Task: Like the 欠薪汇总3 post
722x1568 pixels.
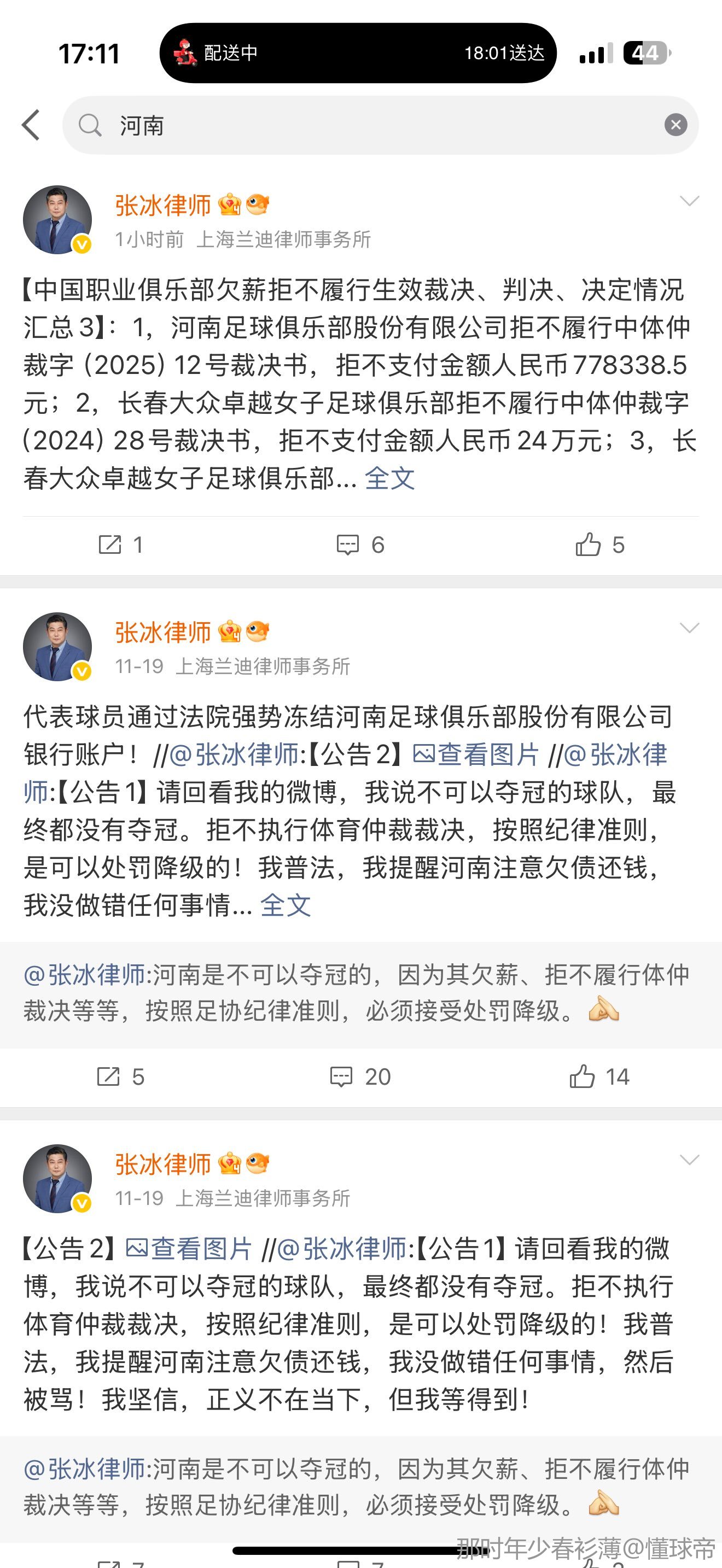Action: tap(599, 545)
